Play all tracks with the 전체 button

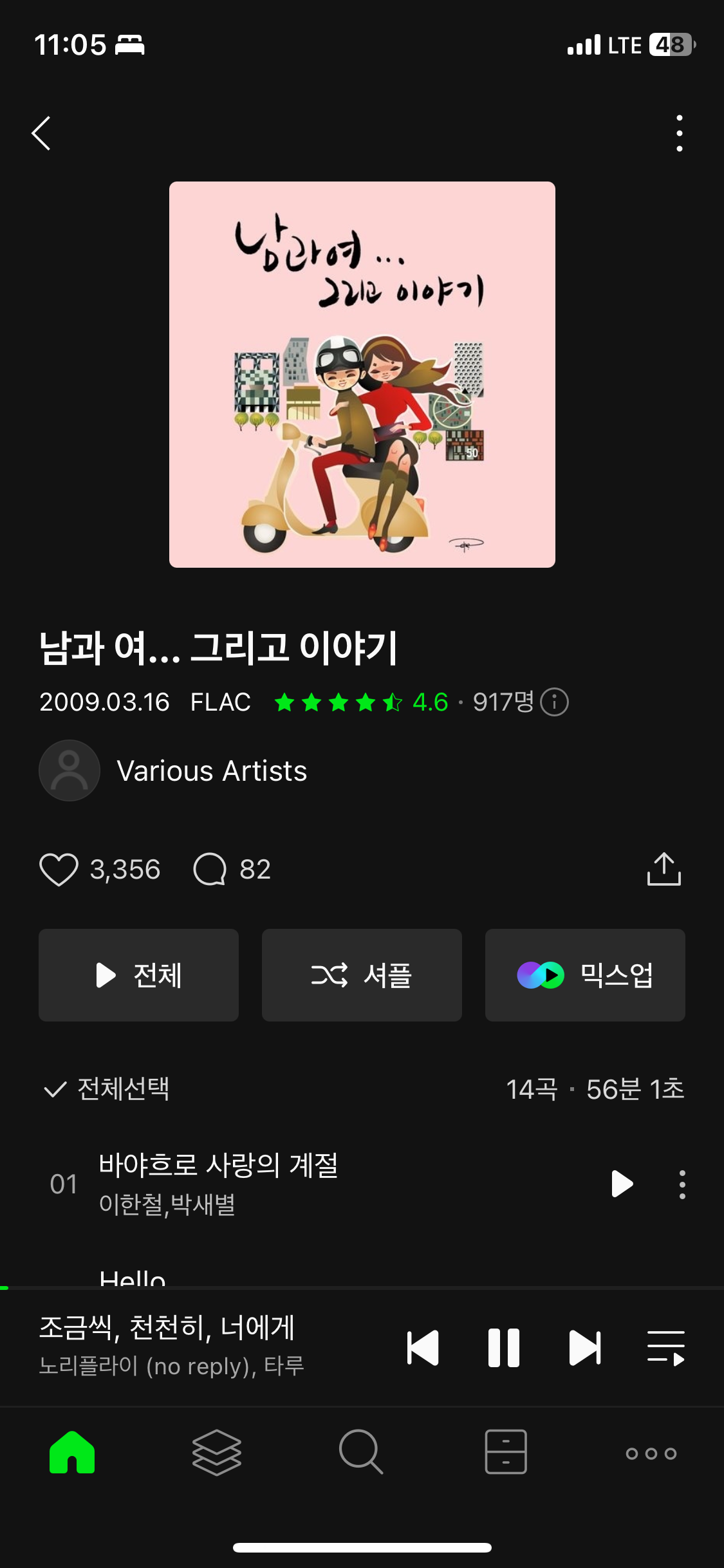138,975
